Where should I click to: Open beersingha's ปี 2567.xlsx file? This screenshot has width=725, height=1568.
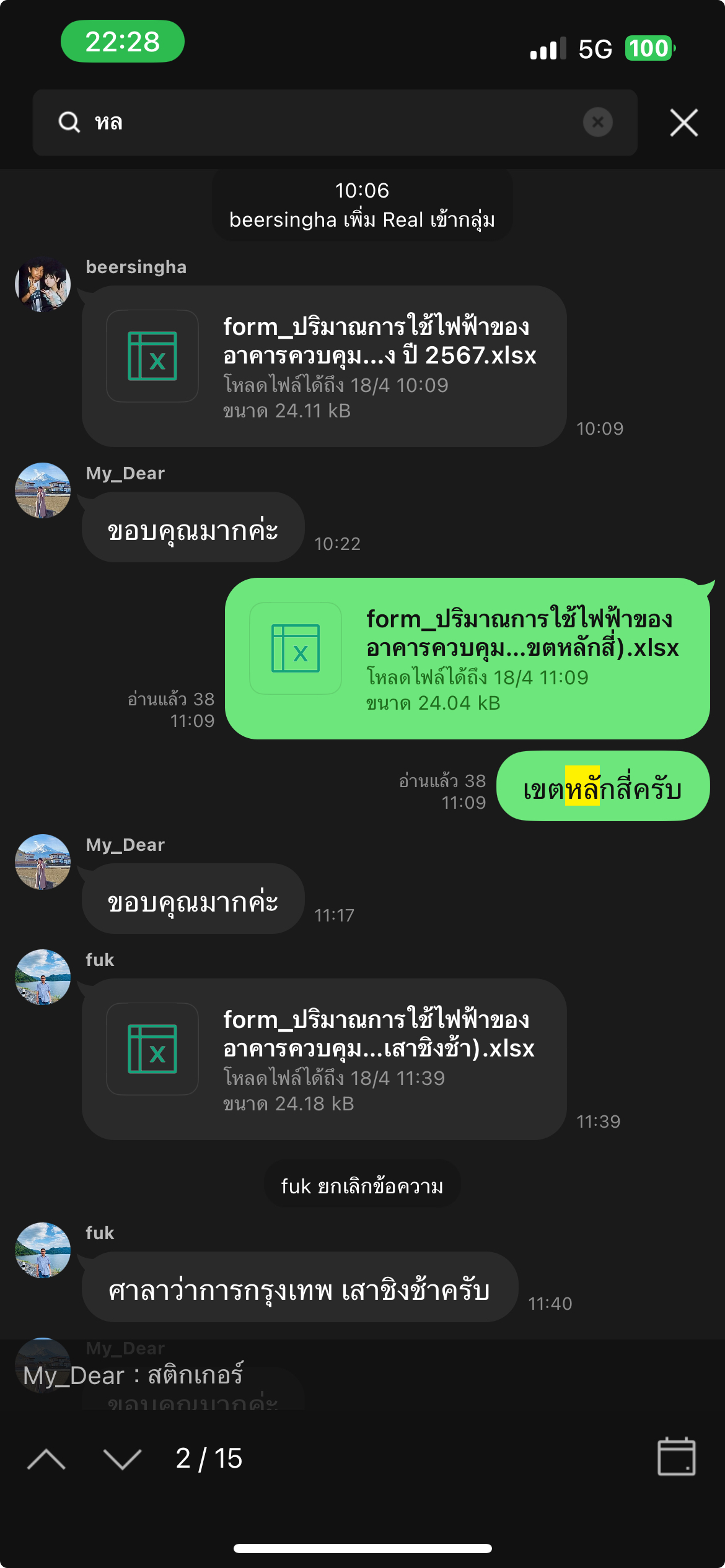[324, 366]
